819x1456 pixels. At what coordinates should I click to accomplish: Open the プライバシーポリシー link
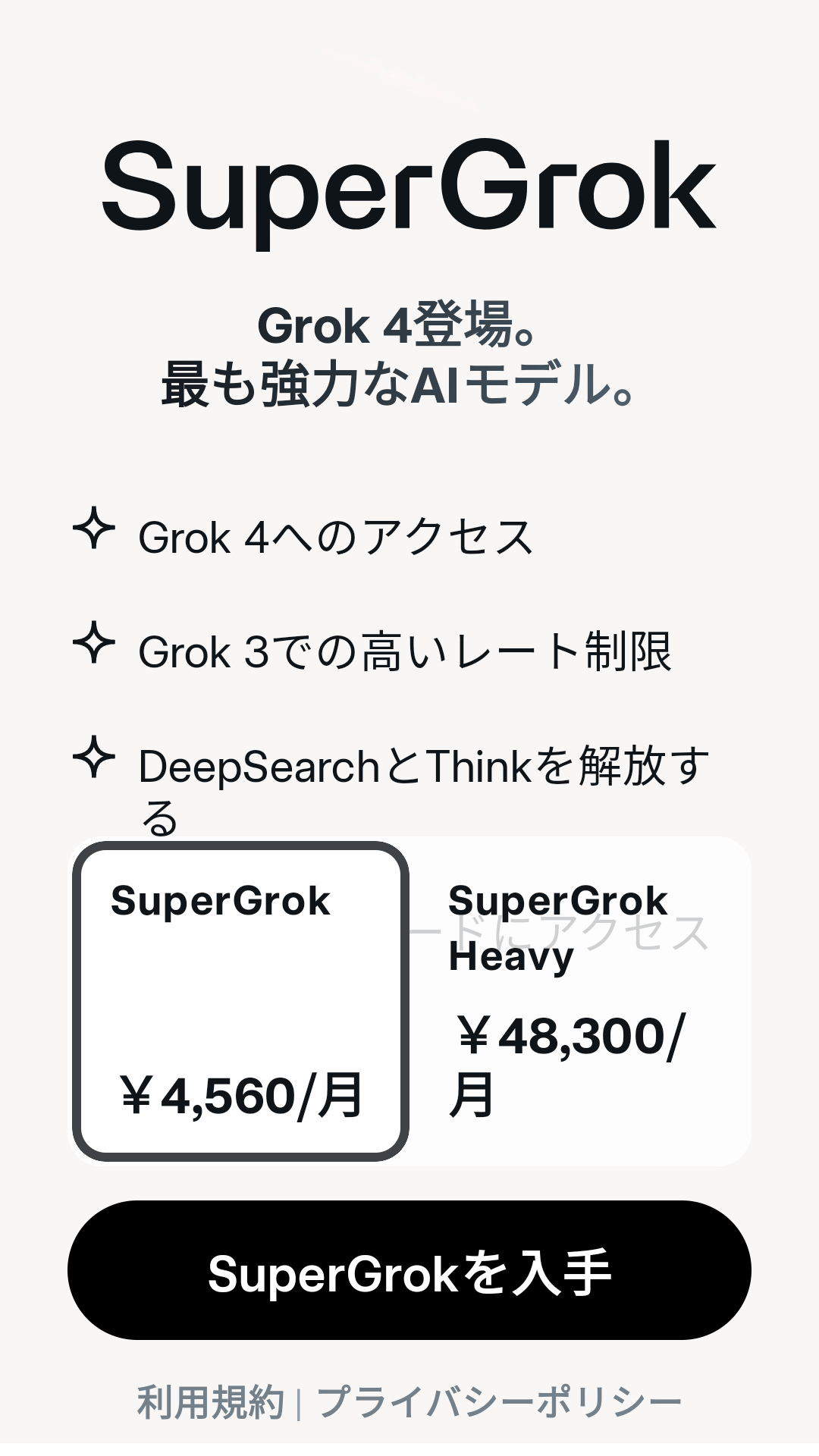point(499,1402)
